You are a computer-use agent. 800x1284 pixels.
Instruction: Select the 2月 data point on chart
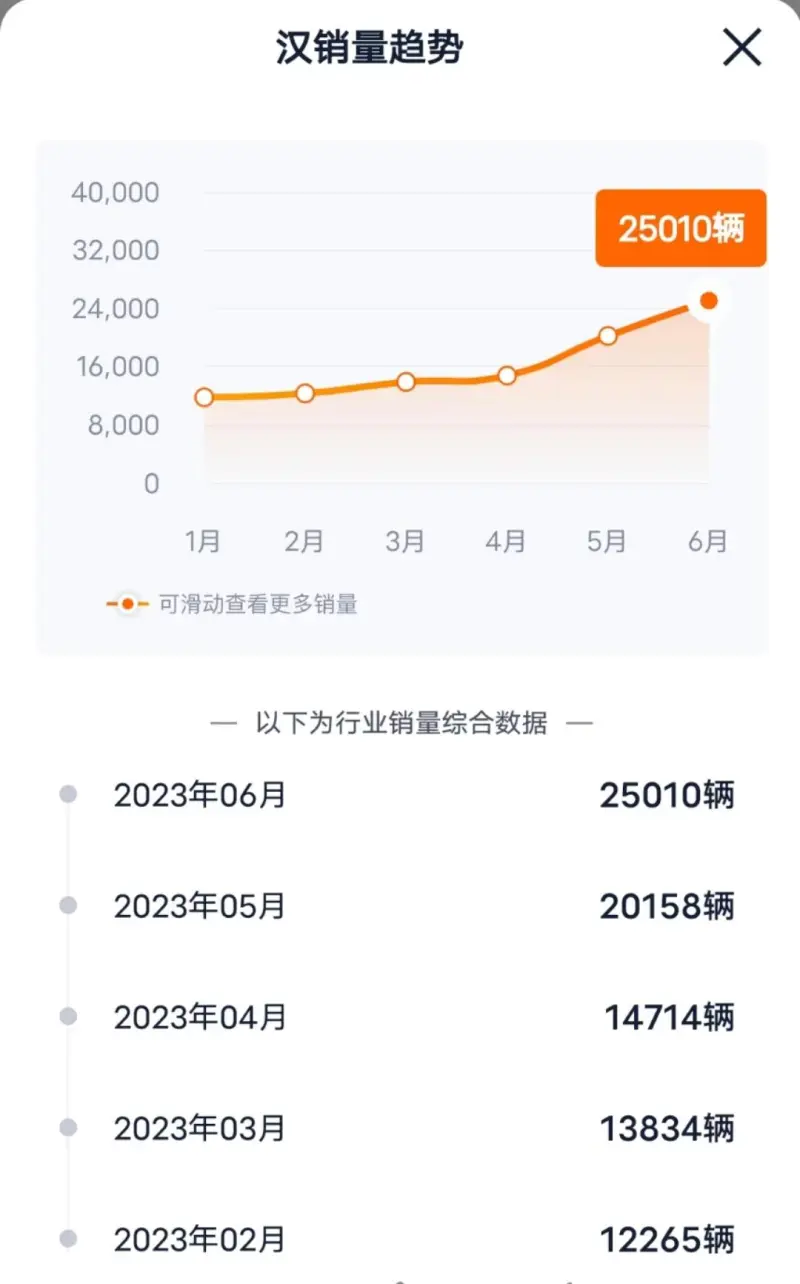point(305,393)
